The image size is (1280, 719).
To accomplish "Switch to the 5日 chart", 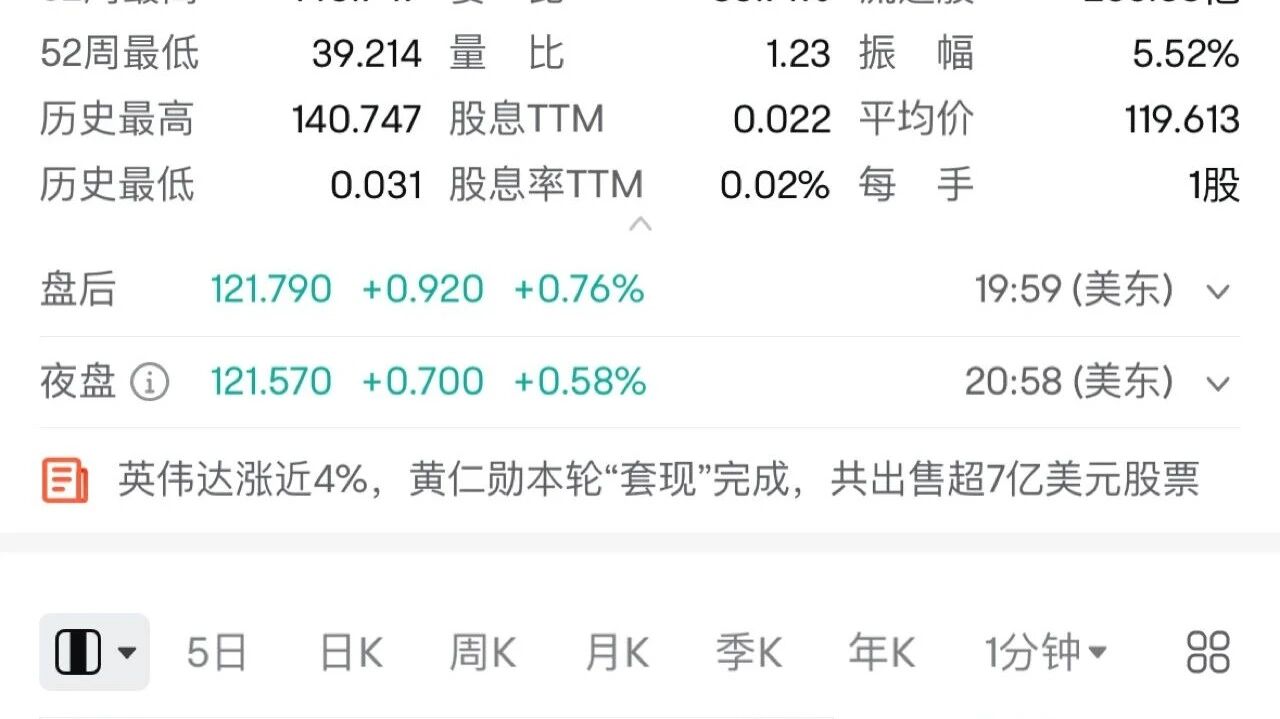I will coord(217,653).
